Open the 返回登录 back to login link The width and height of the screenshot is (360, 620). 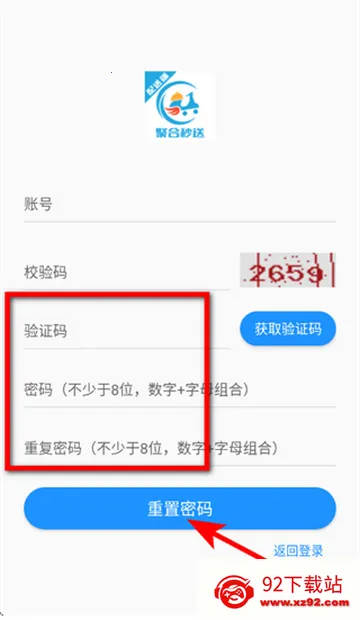[298, 550]
